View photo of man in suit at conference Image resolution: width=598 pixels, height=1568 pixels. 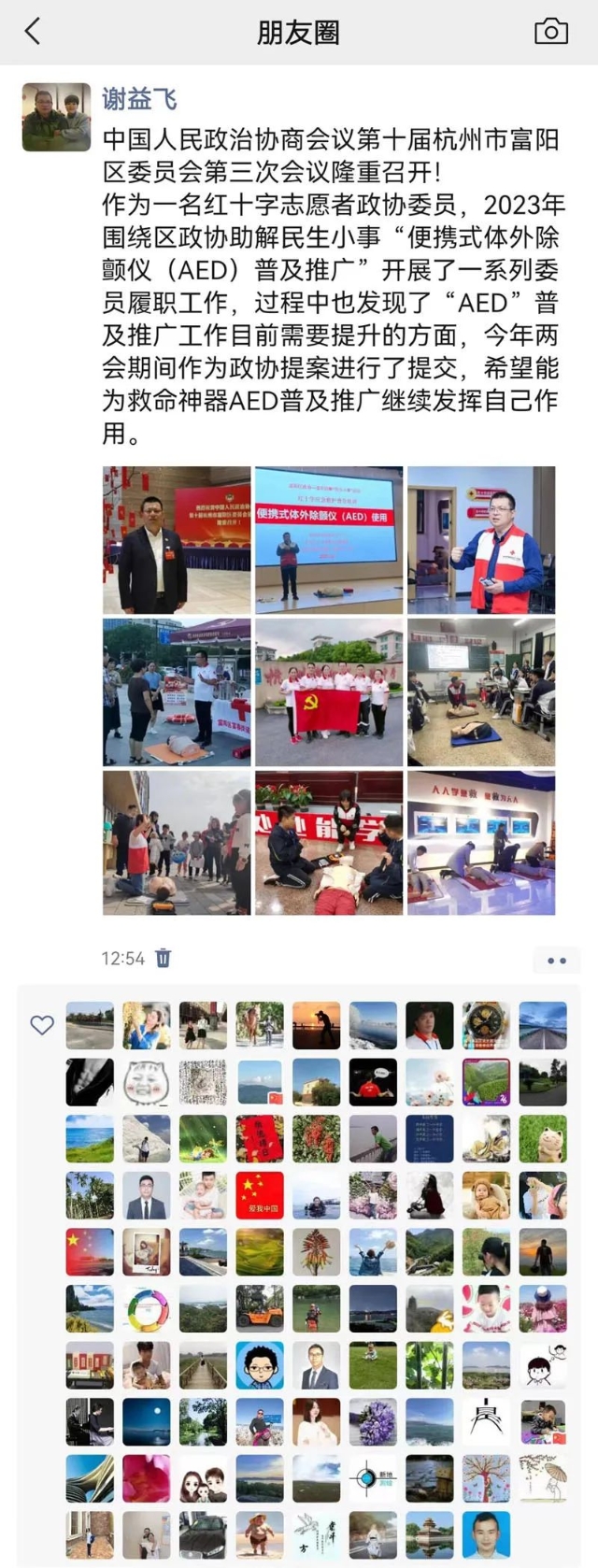tap(177, 540)
